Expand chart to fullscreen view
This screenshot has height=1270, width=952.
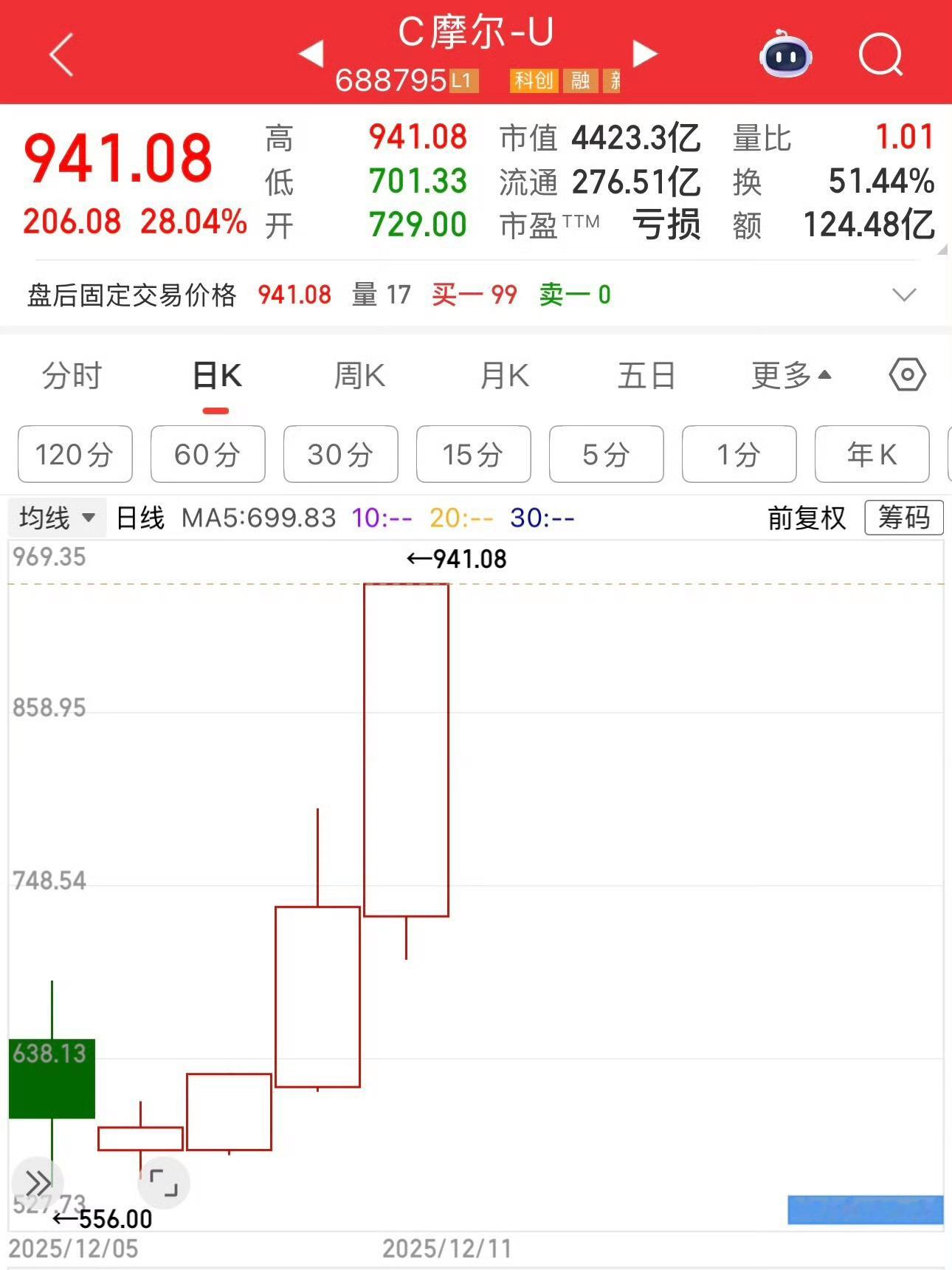[165, 1183]
